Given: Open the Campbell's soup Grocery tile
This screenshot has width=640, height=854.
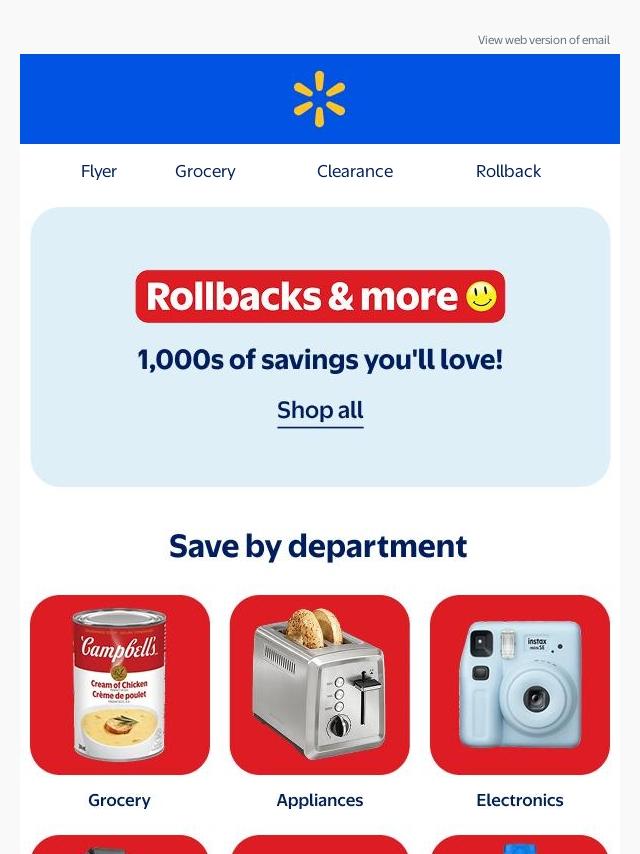Looking at the screenshot, I should (x=120, y=685).
